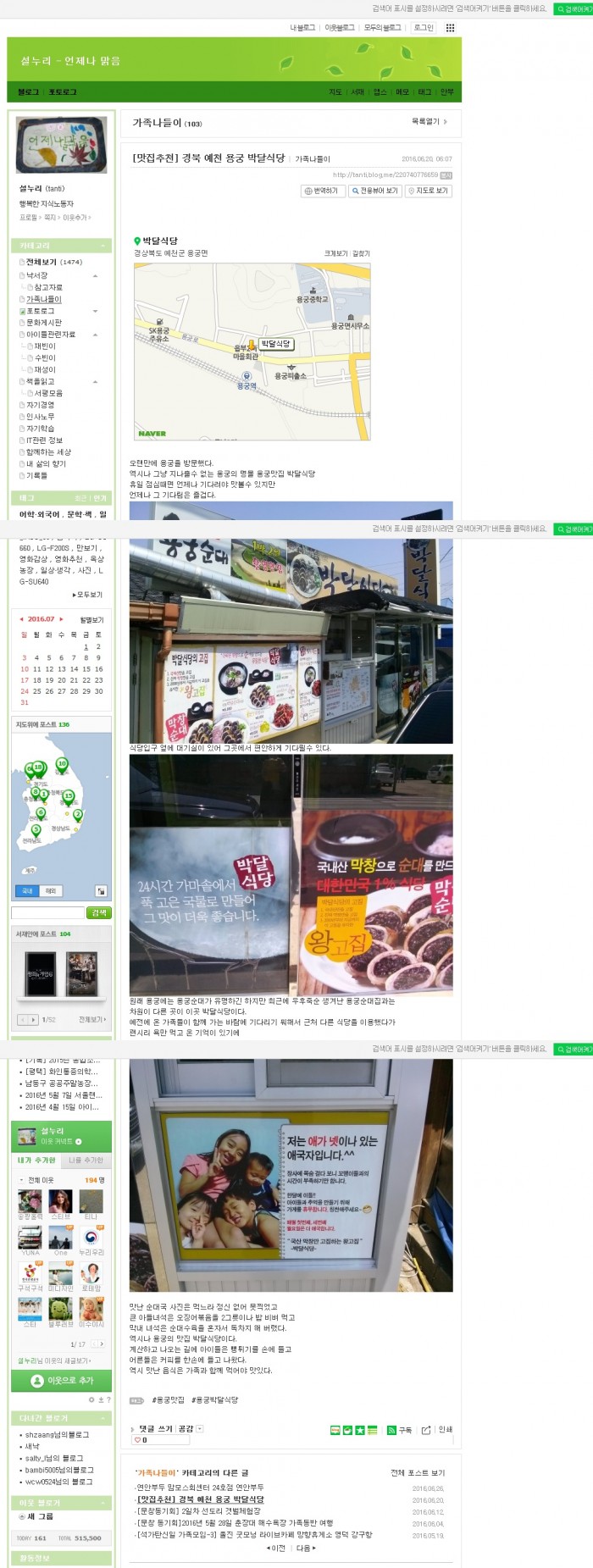
Task: Open 크게보기 for the map
Action: pos(335,253)
